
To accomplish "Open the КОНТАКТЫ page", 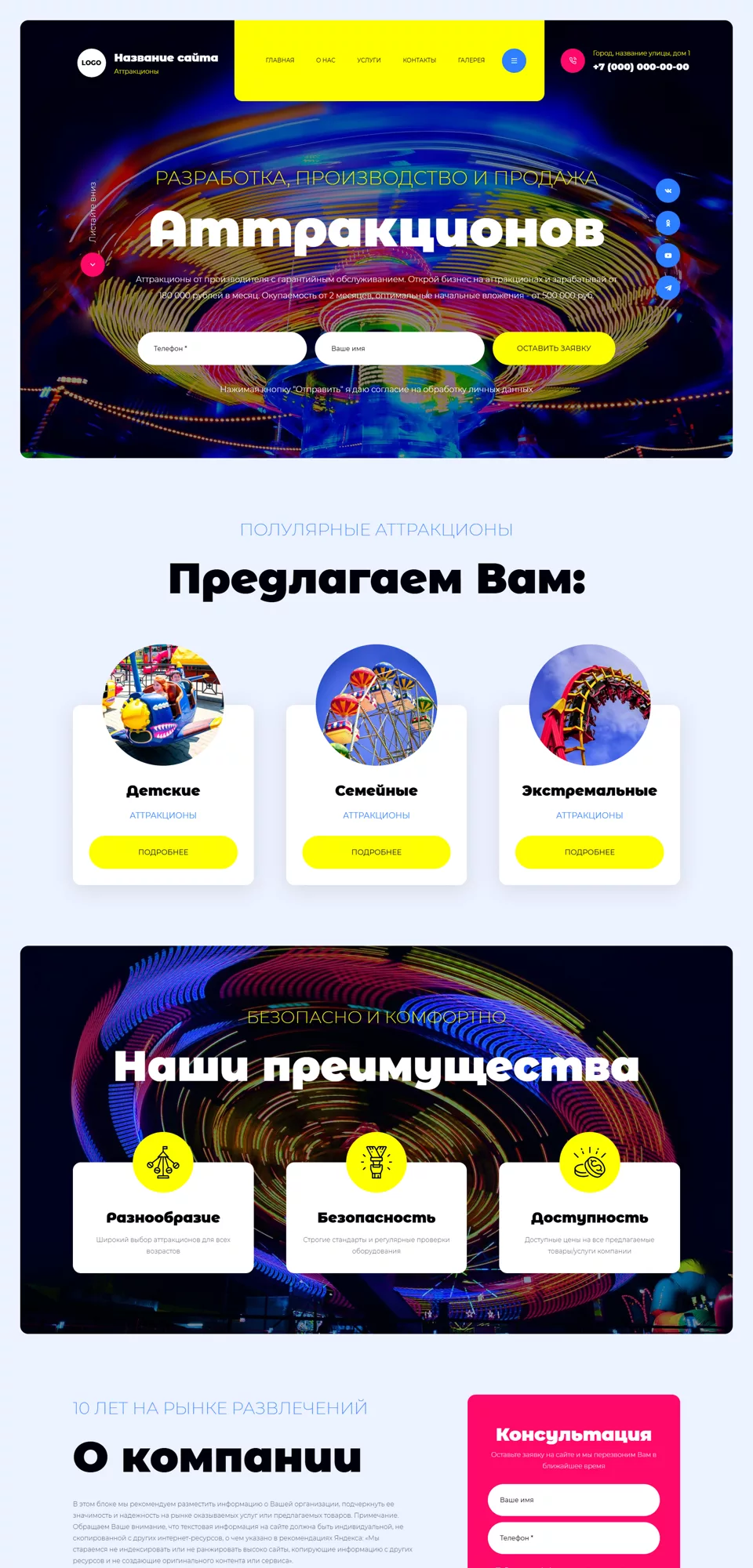I will tap(420, 60).
